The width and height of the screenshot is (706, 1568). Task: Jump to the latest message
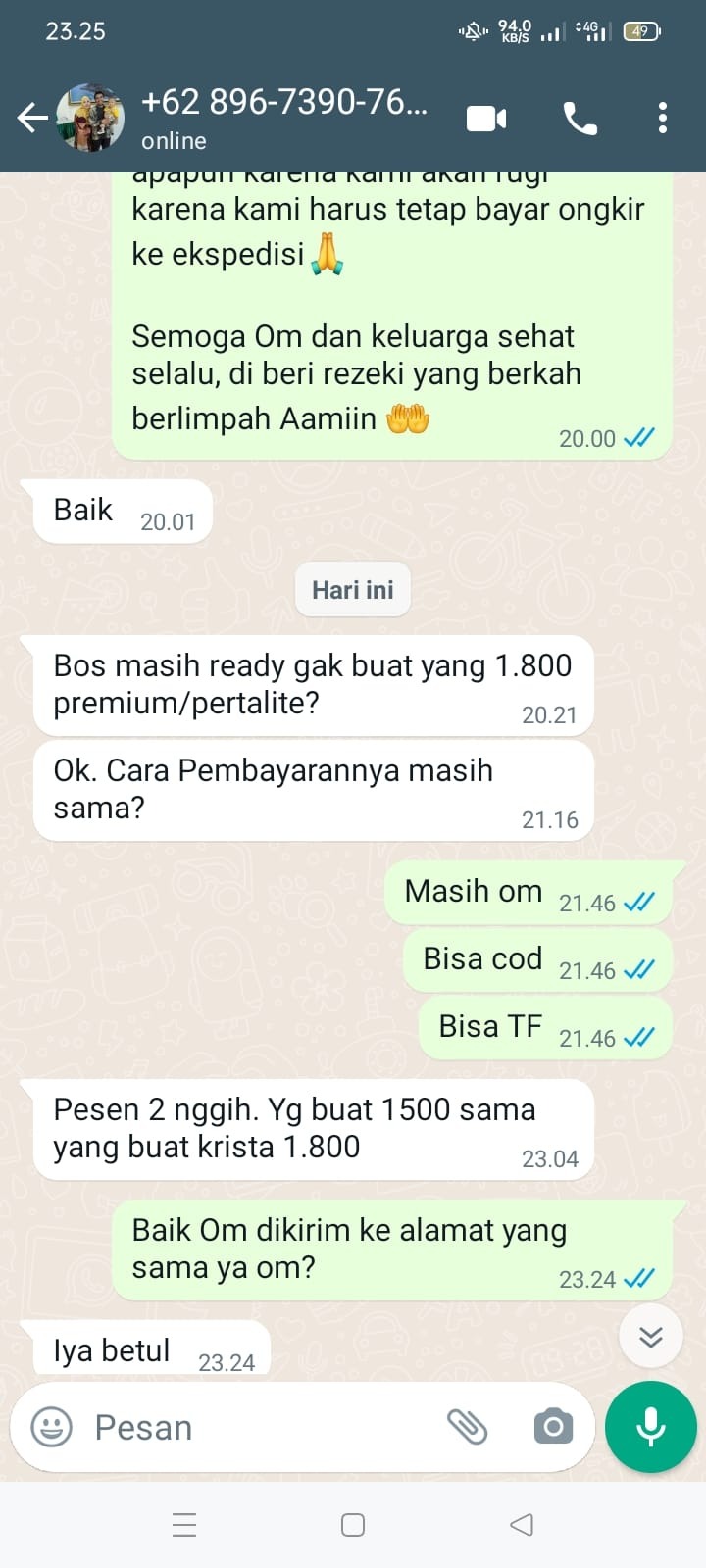(650, 1337)
